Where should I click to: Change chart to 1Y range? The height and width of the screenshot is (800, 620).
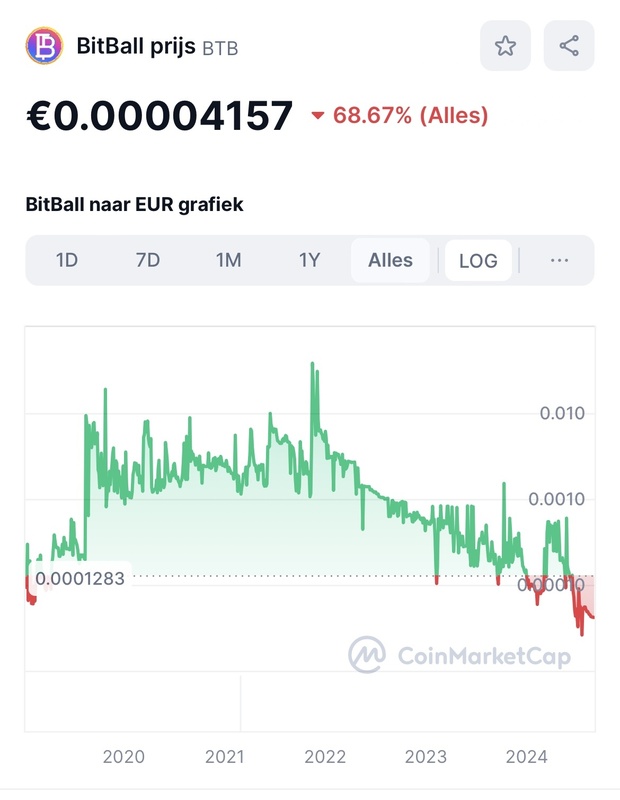point(310,260)
